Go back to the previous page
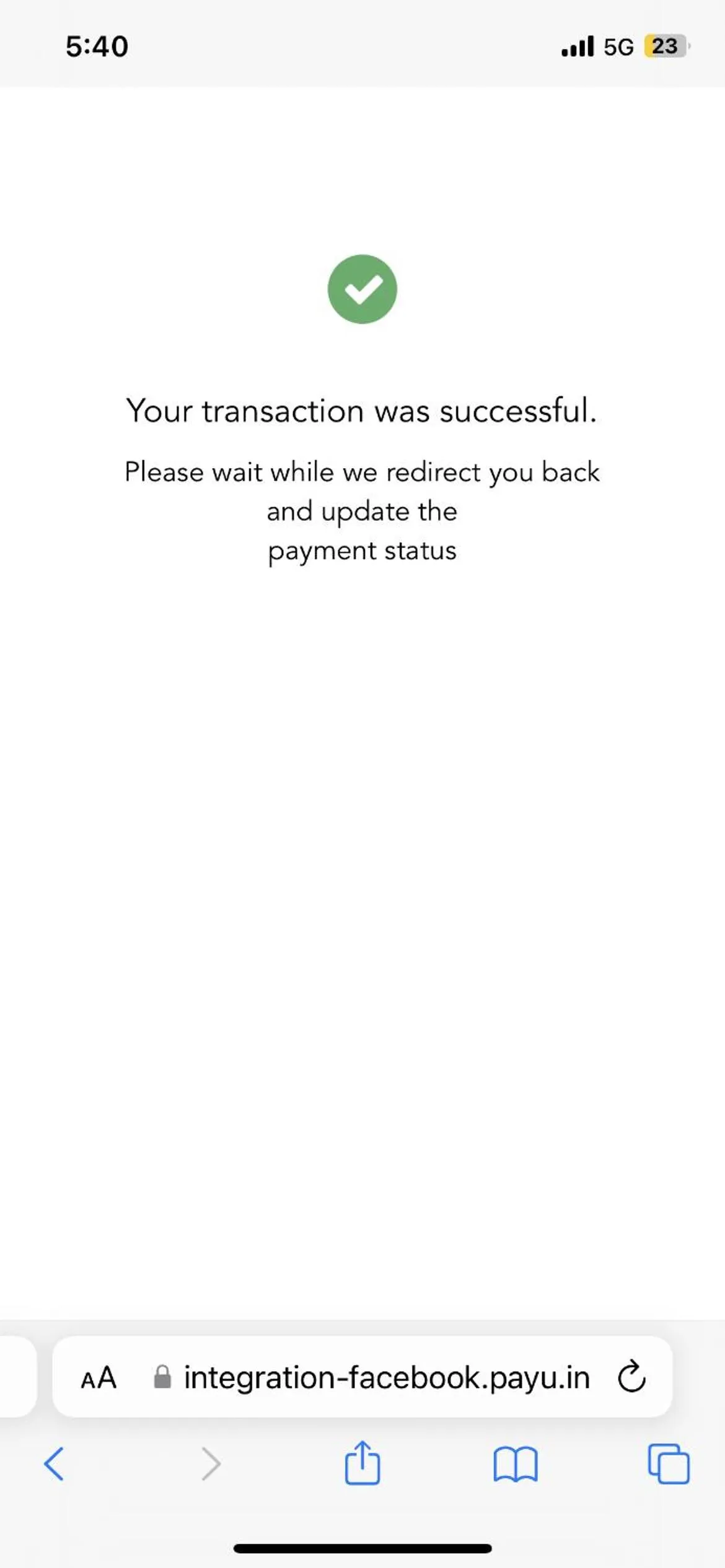725x1568 pixels. (x=54, y=1464)
